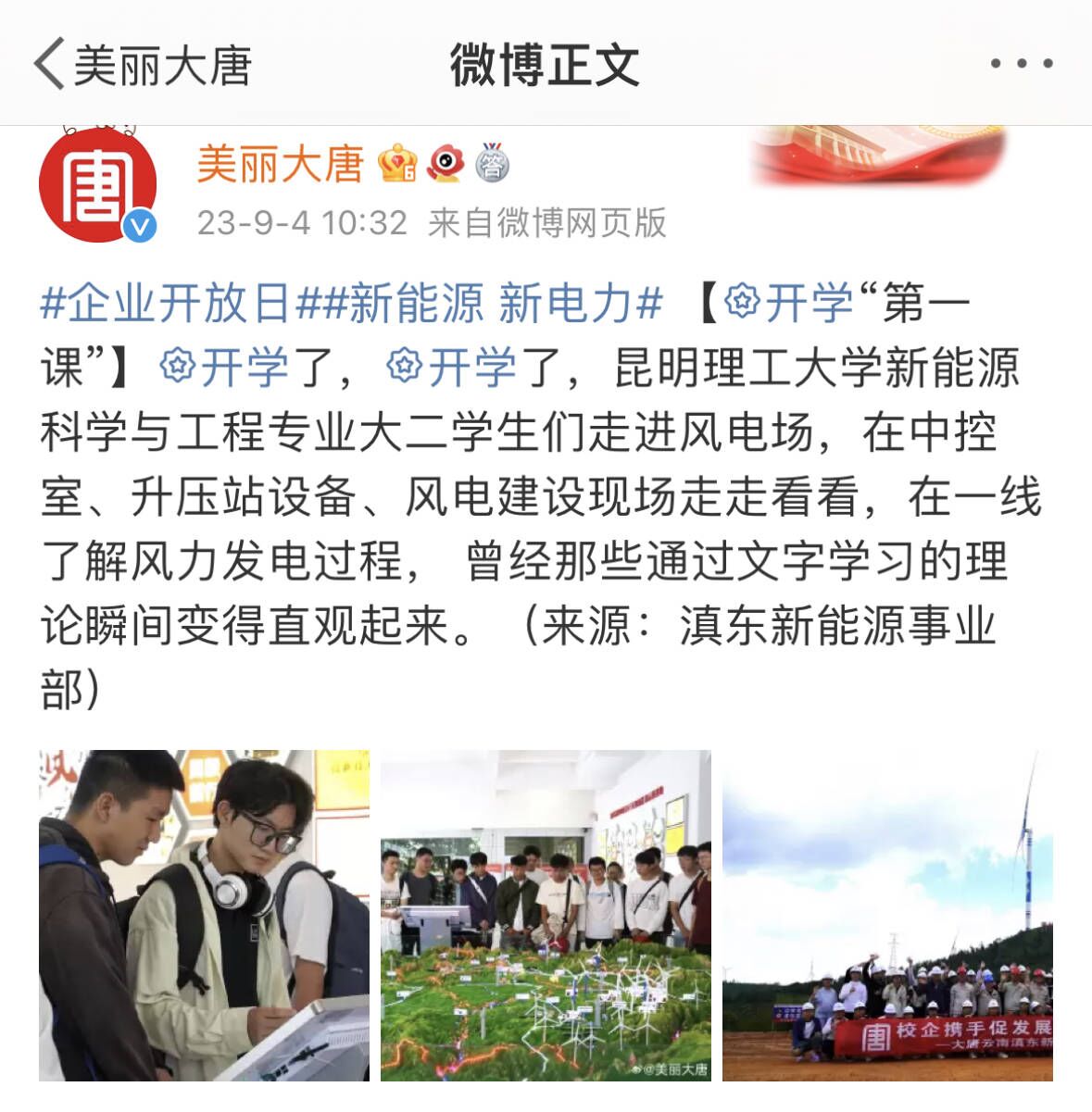View photo of students with headphones
The height and width of the screenshot is (1112, 1092).
point(204,915)
